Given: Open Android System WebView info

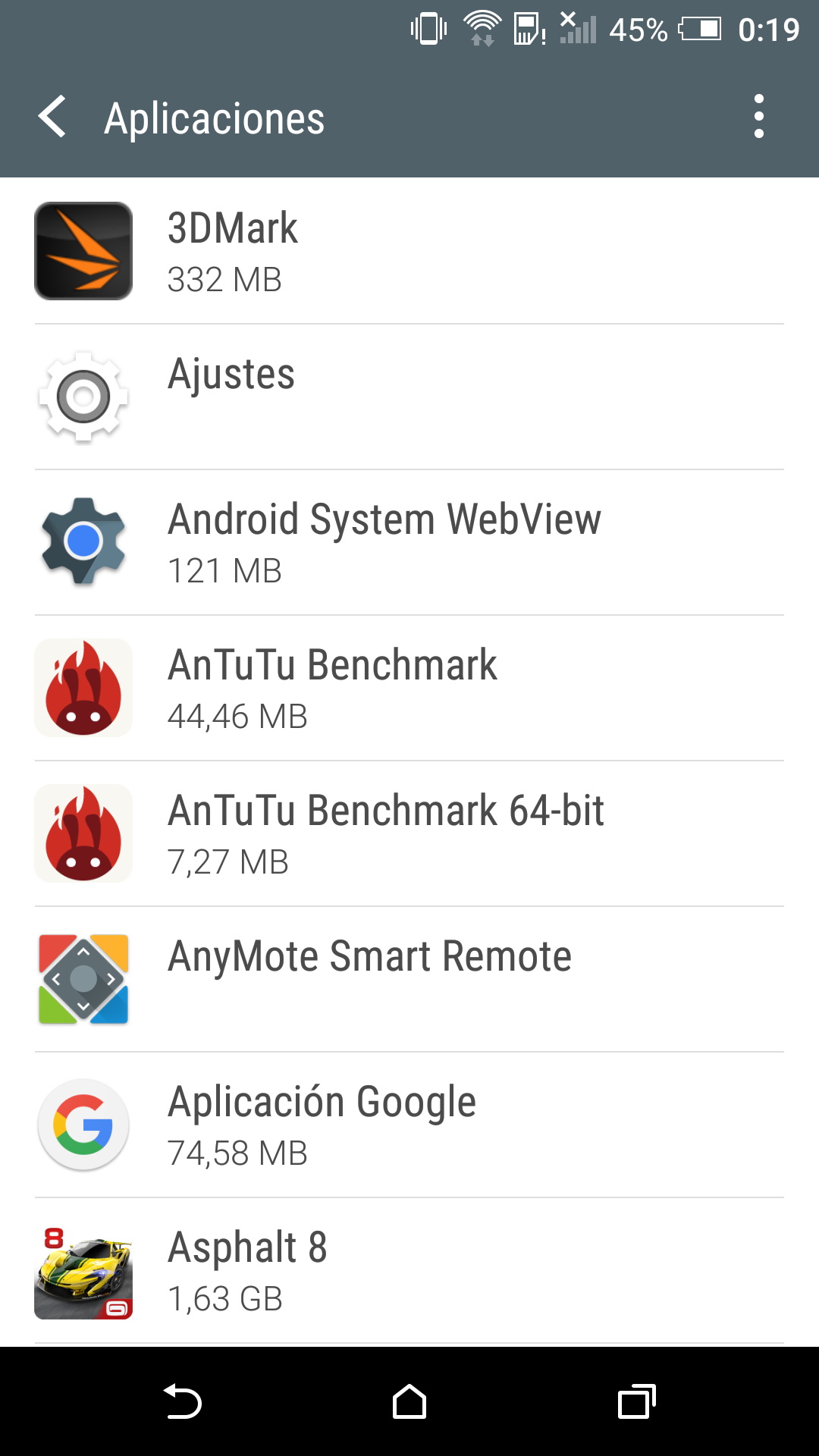Looking at the screenshot, I should [x=409, y=542].
